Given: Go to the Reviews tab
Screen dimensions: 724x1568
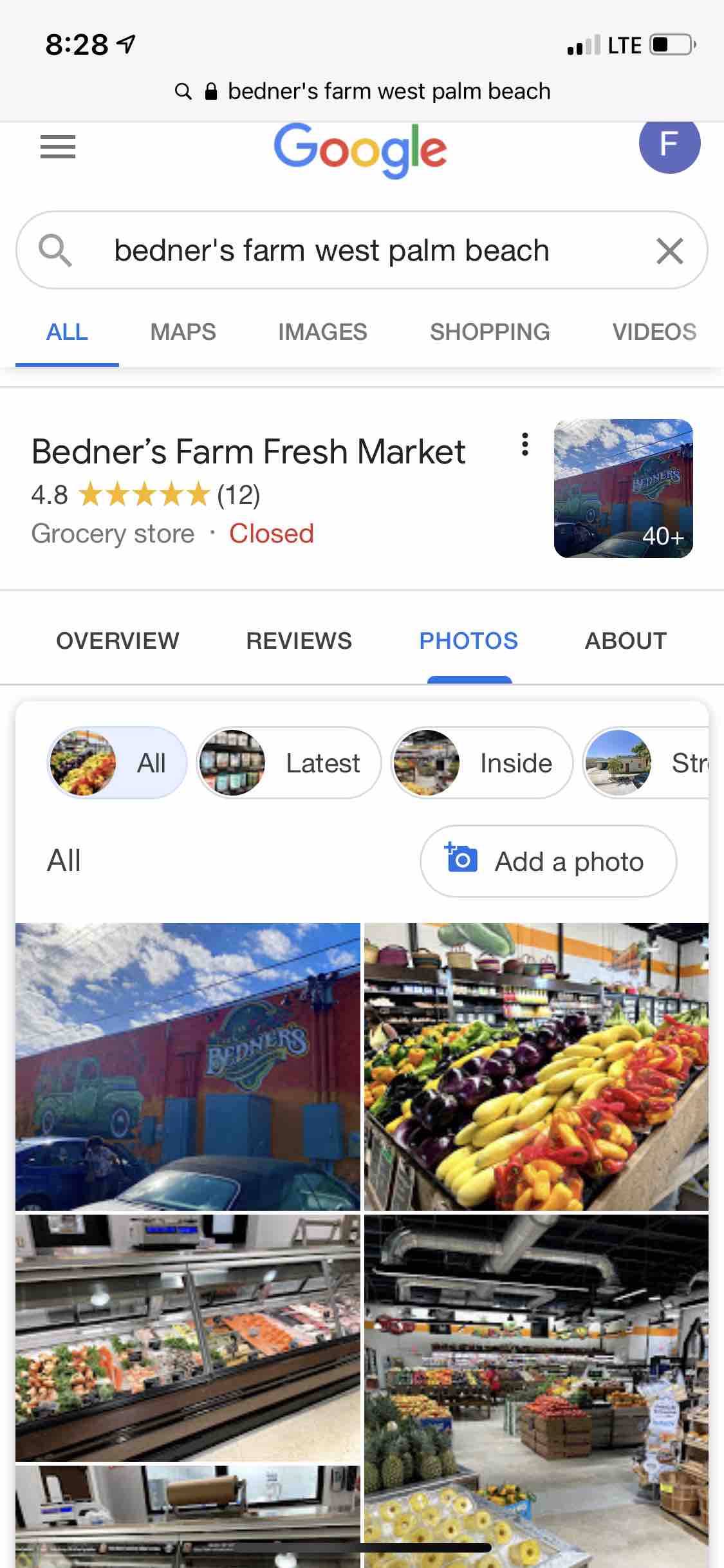Looking at the screenshot, I should point(299,641).
